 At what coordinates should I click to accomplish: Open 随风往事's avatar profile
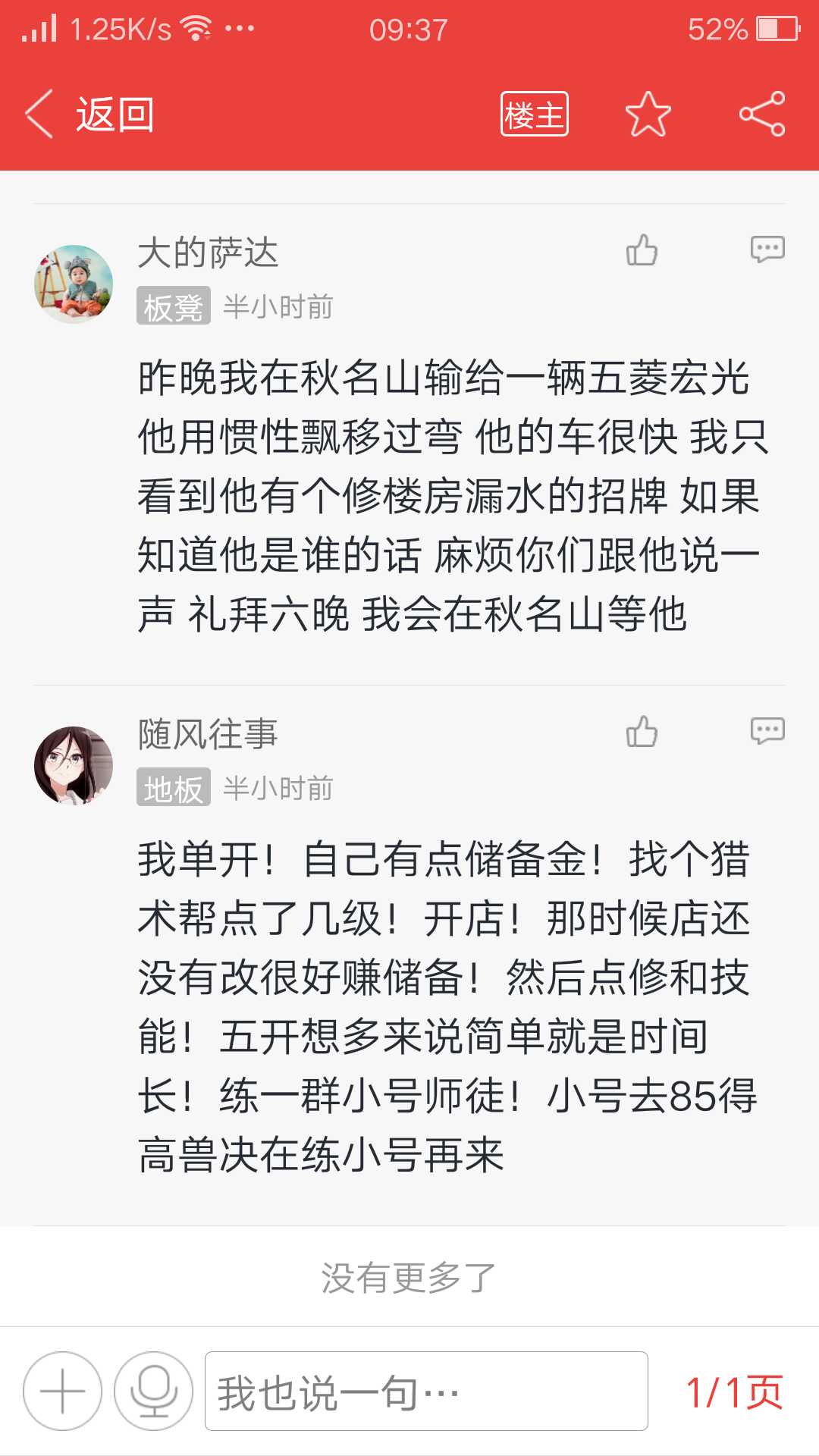coord(74,765)
